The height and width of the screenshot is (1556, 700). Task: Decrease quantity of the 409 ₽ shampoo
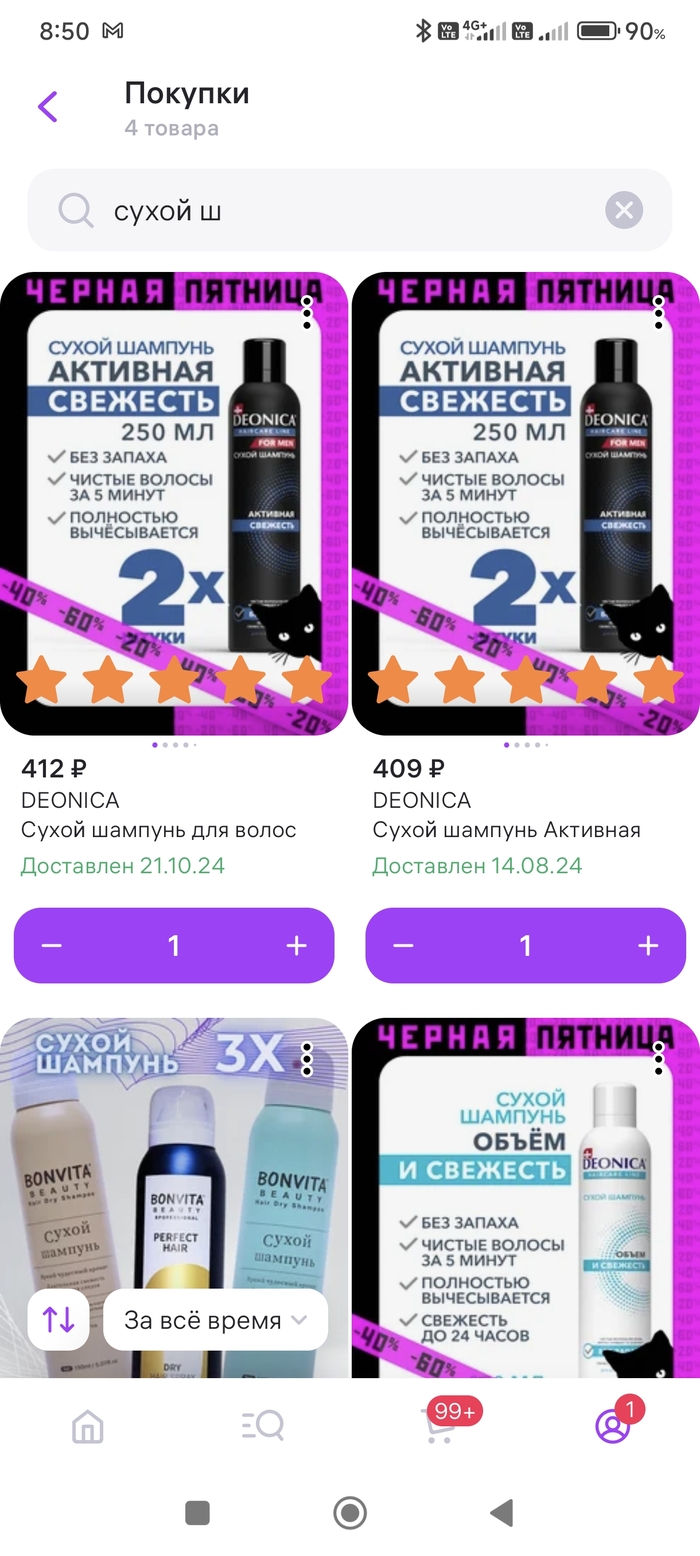(403, 946)
